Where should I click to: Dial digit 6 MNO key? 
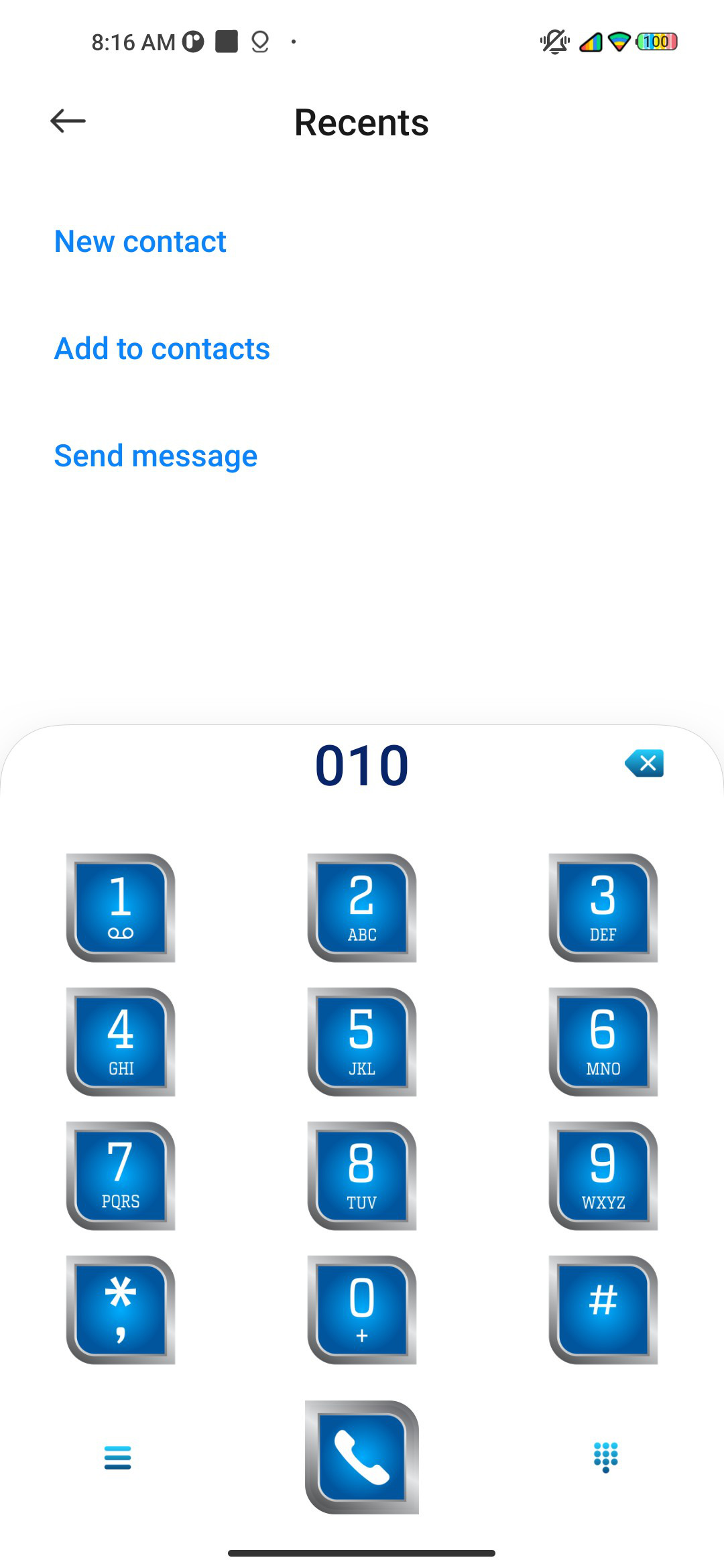click(603, 1041)
